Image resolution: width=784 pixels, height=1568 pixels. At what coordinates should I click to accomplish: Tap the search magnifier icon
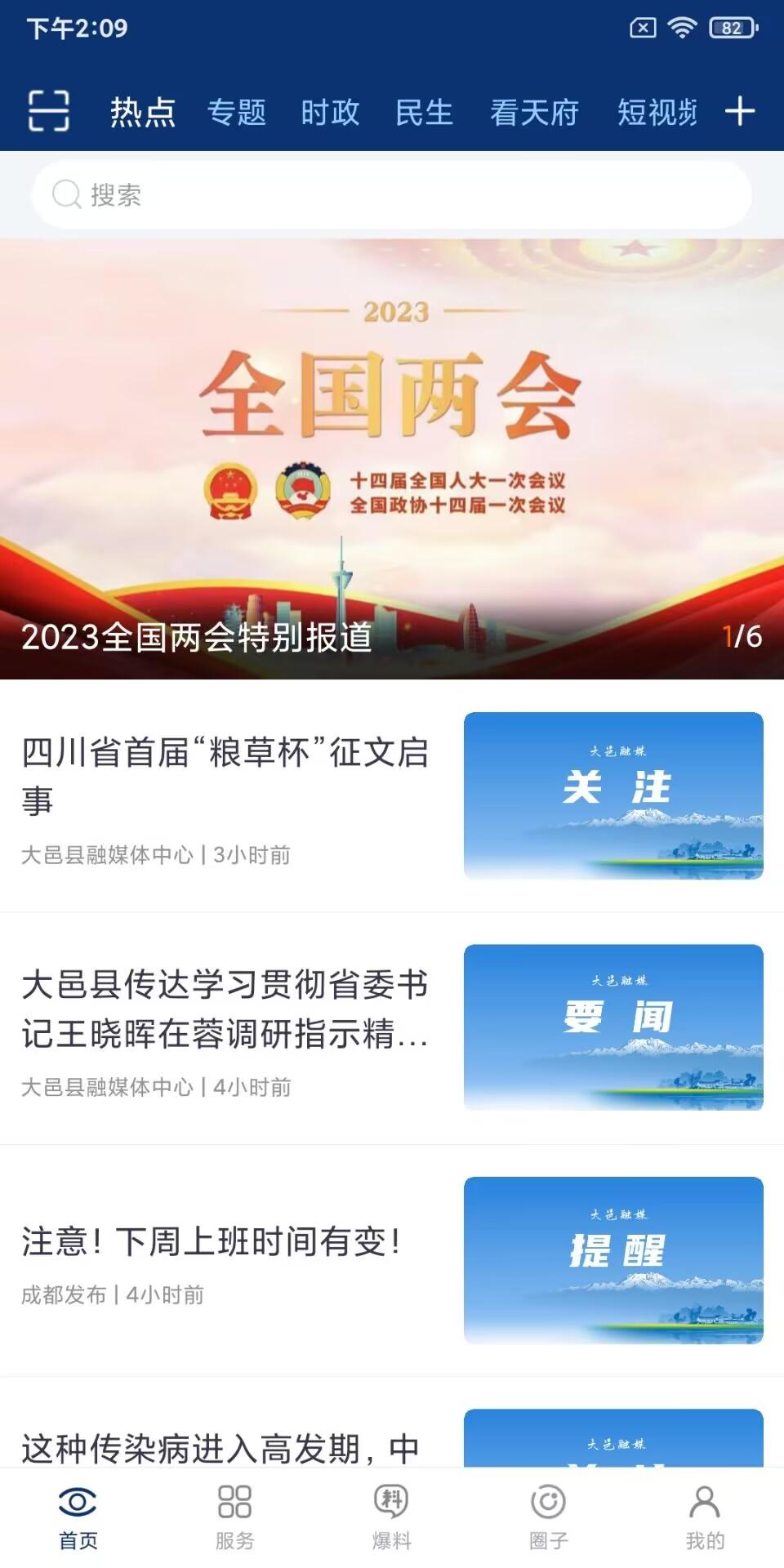click(x=65, y=194)
